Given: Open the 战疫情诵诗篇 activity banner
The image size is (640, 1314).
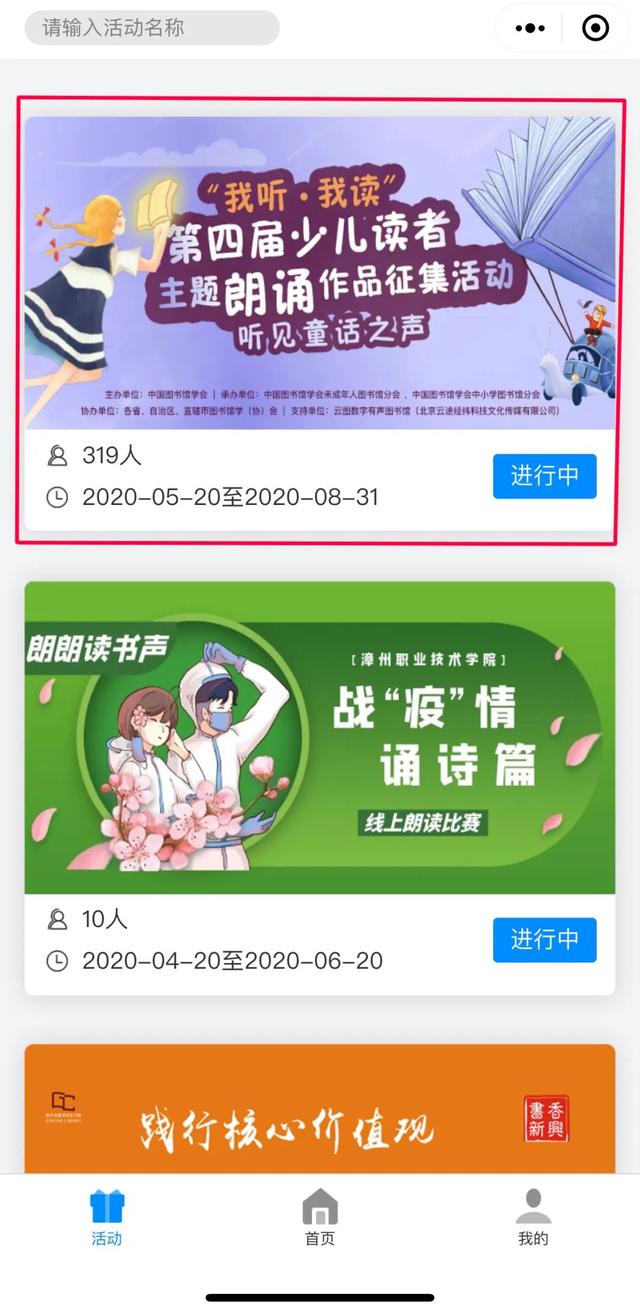Looking at the screenshot, I should coord(319,737).
